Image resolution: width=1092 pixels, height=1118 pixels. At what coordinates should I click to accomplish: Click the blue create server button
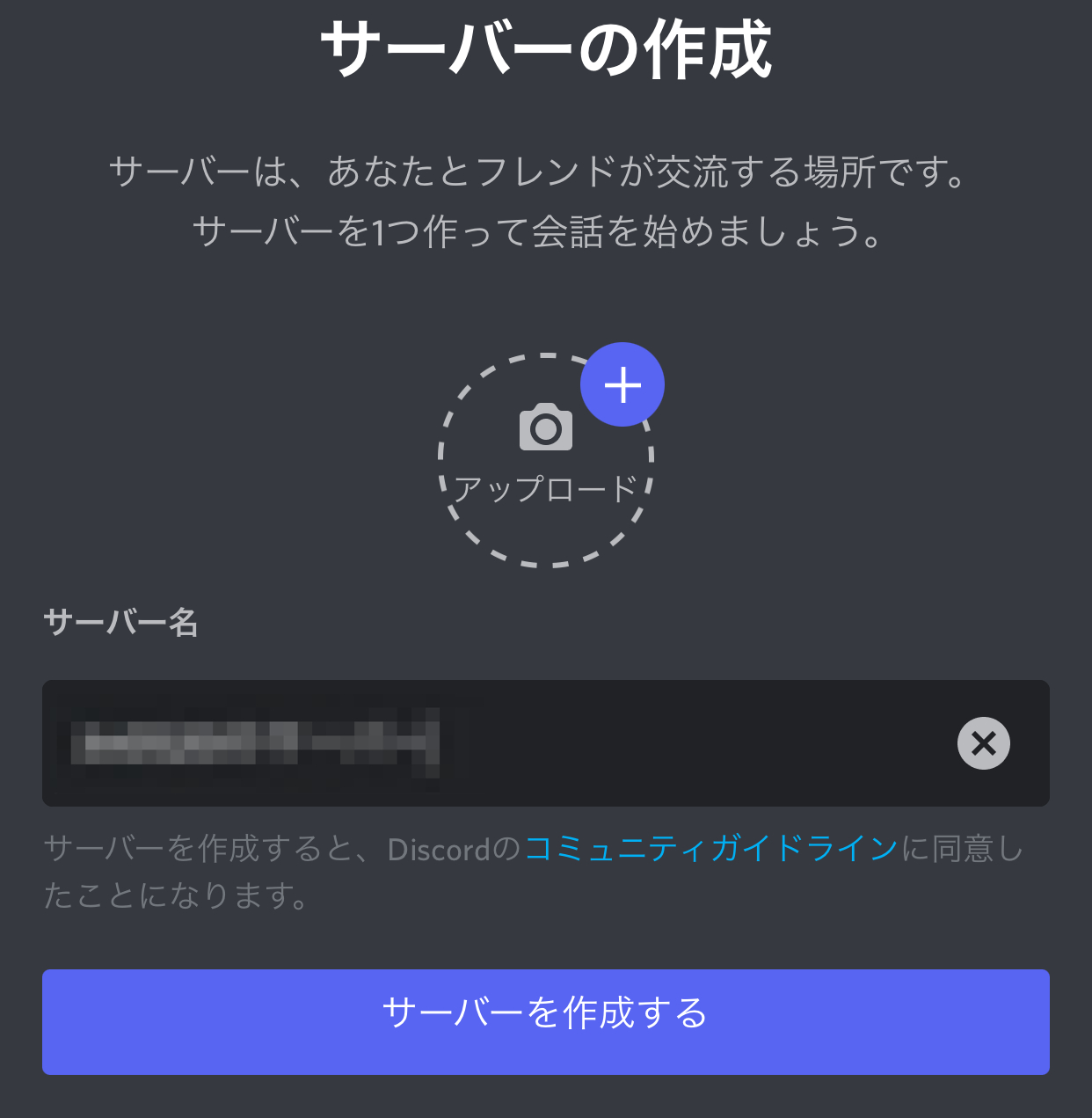pos(545,1022)
